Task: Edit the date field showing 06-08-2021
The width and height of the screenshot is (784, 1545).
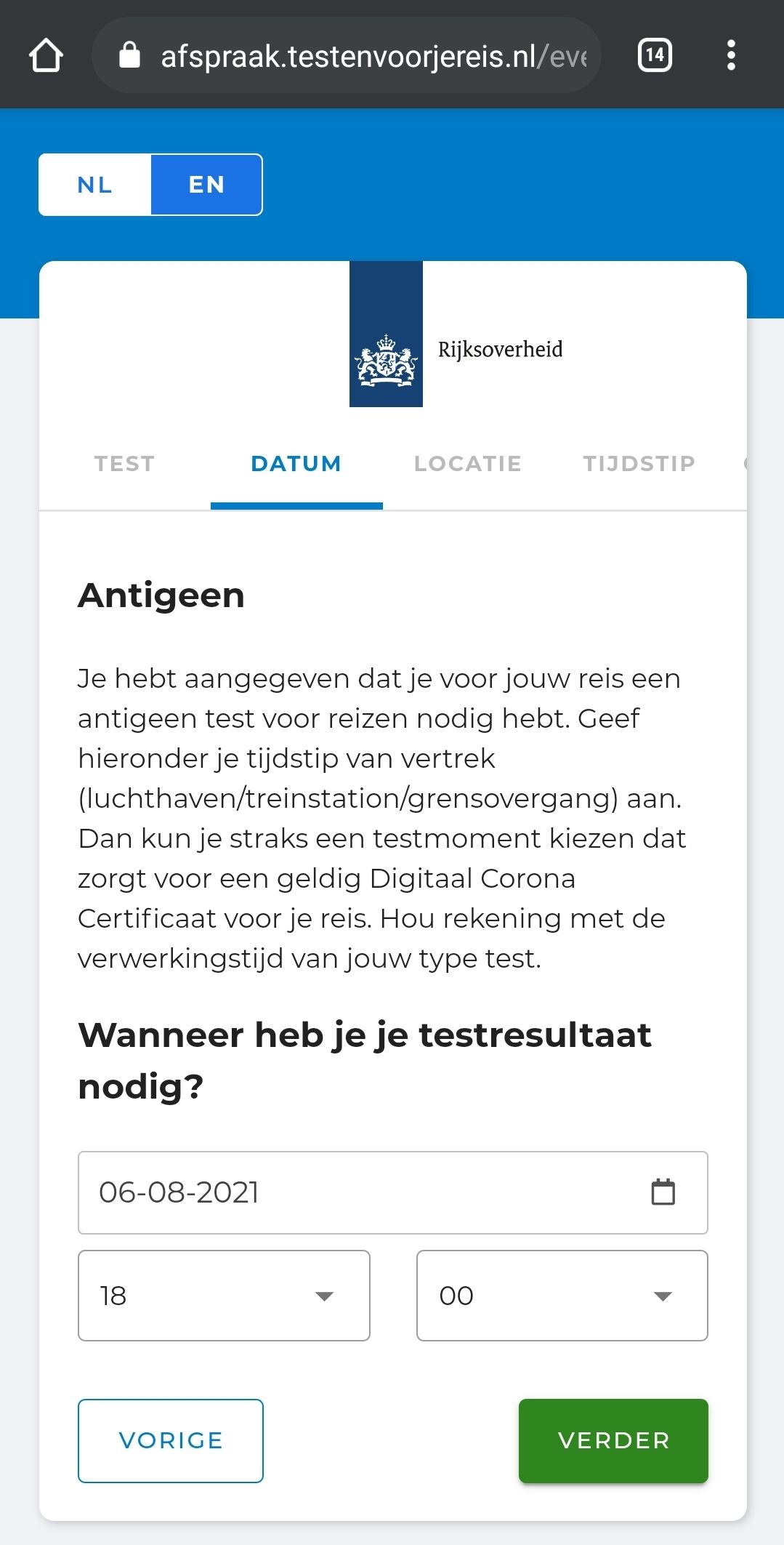Action: pyautogui.click(x=349, y=1192)
